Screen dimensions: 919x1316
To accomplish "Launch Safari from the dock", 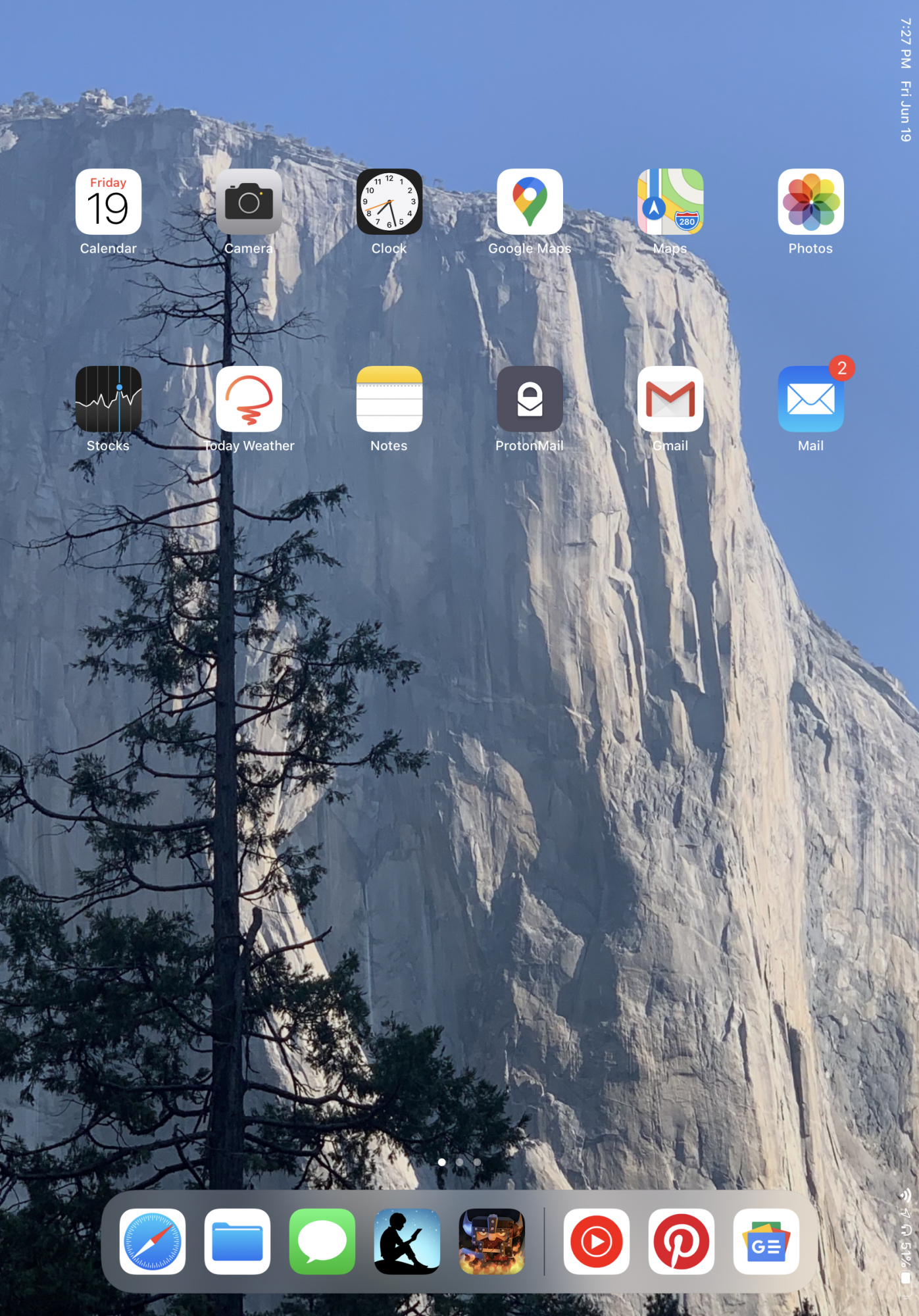I will click(153, 1242).
